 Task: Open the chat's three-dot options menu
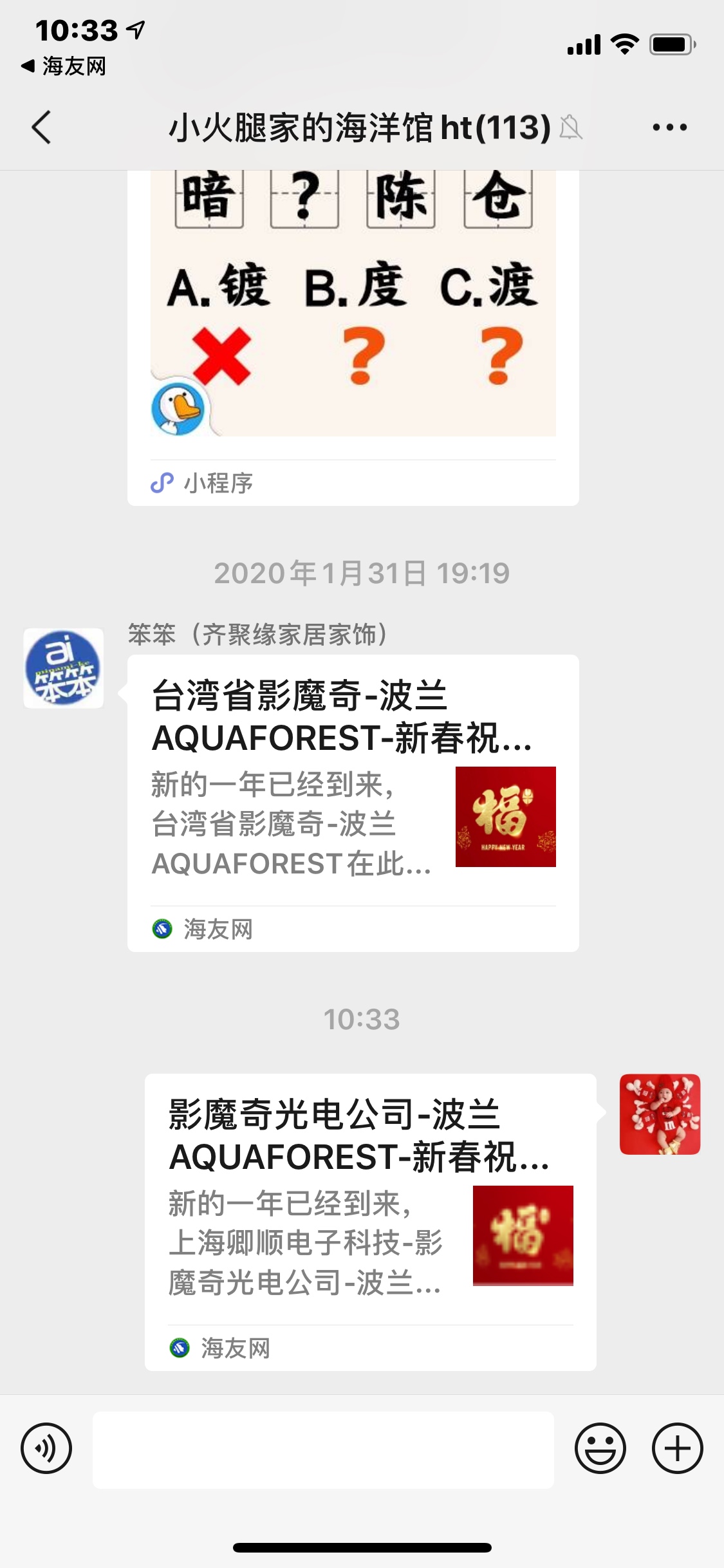point(669,127)
